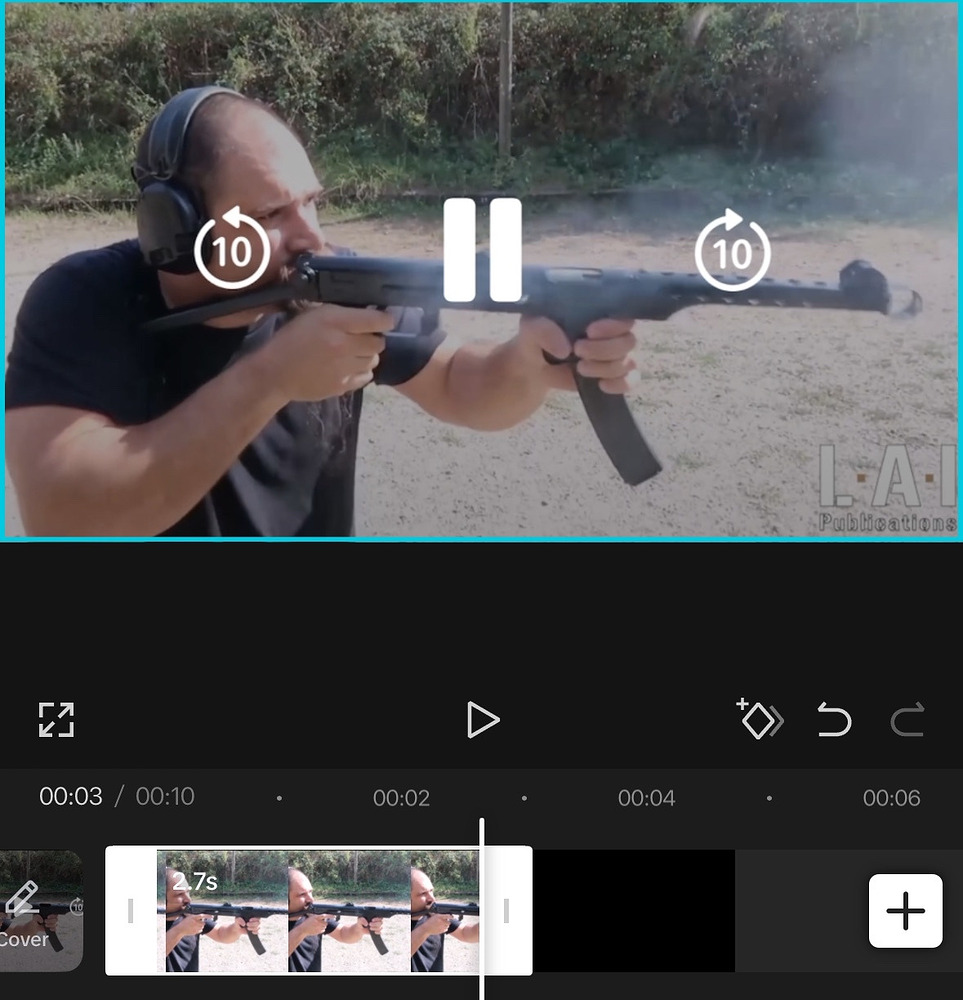Viewport: 963px width, 1000px height.
Task: Skip forward 10 seconds
Action: (732, 250)
